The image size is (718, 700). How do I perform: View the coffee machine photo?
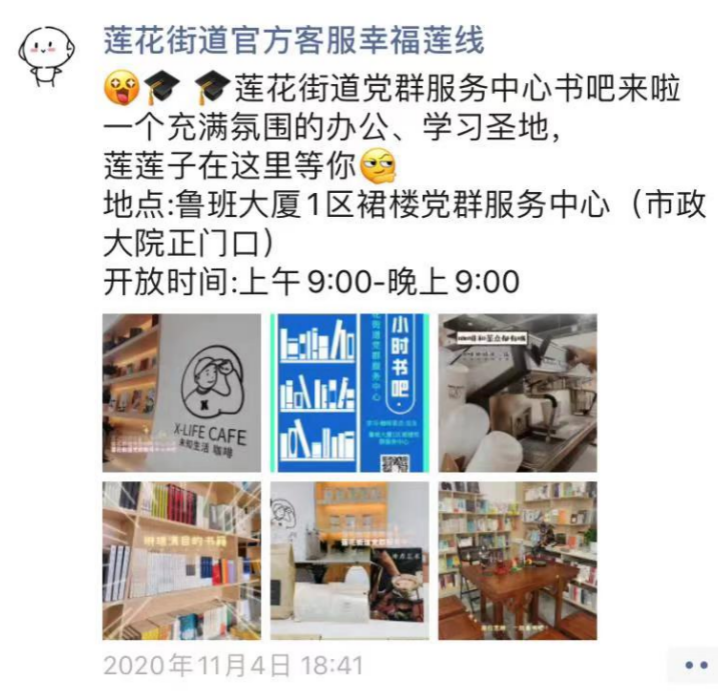click(x=517, y=392)
